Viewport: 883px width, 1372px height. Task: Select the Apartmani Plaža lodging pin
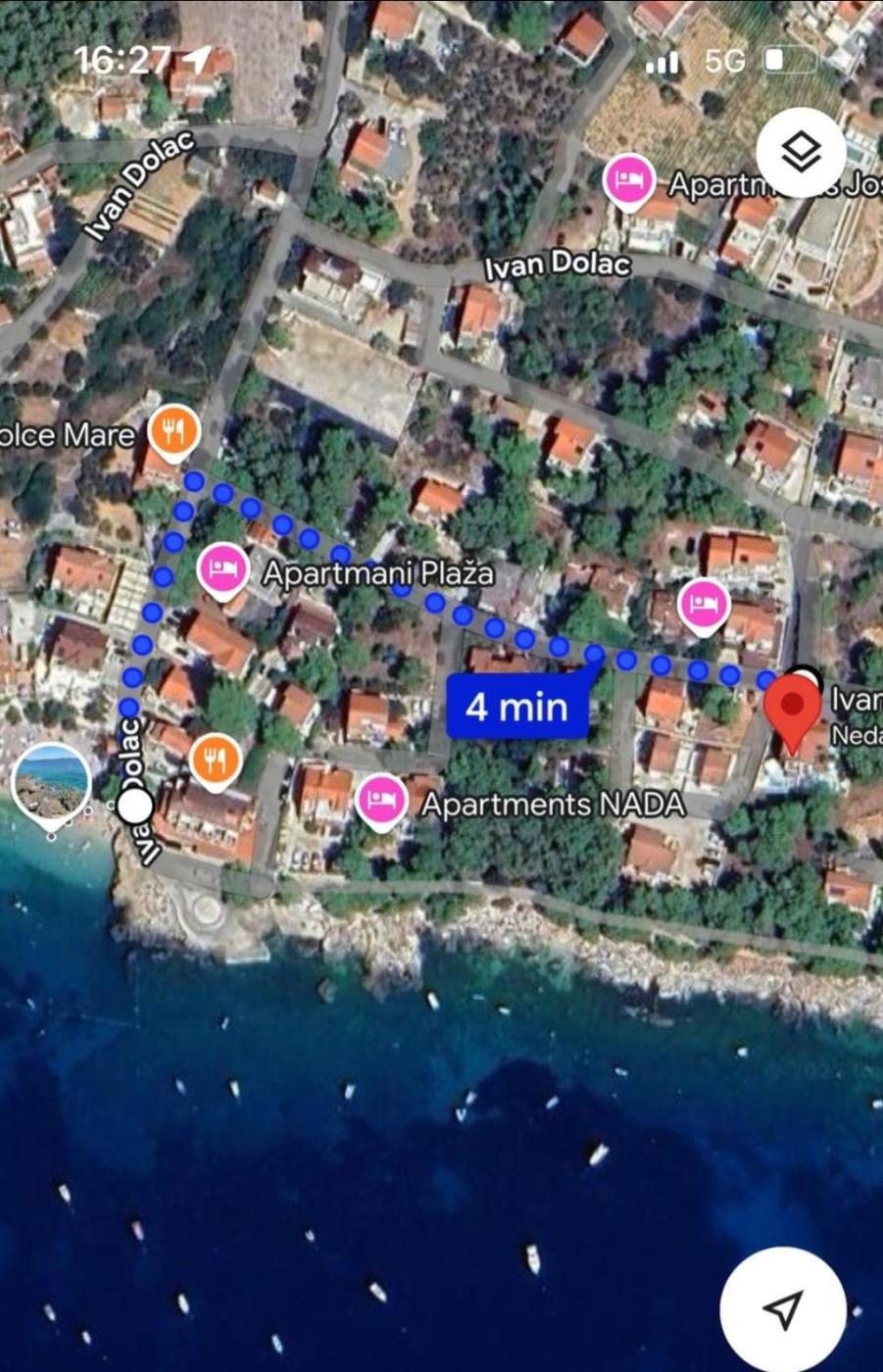pos(222,568)
